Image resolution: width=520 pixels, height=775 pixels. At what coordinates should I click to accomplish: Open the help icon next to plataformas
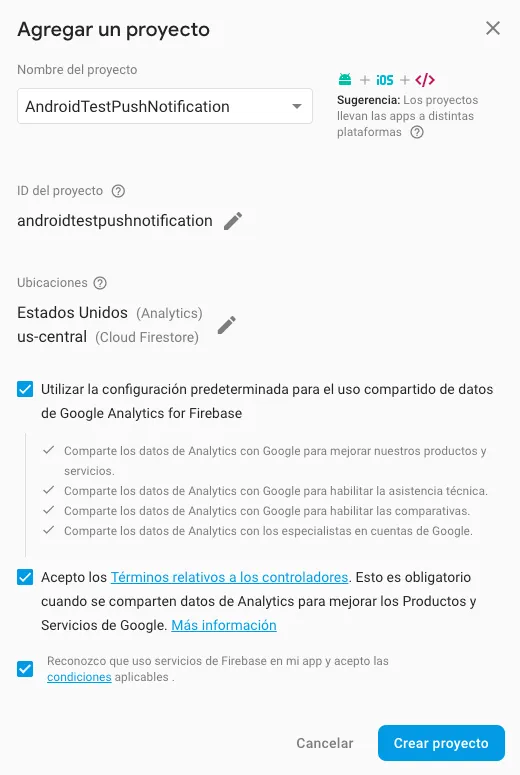coord(417,132)
